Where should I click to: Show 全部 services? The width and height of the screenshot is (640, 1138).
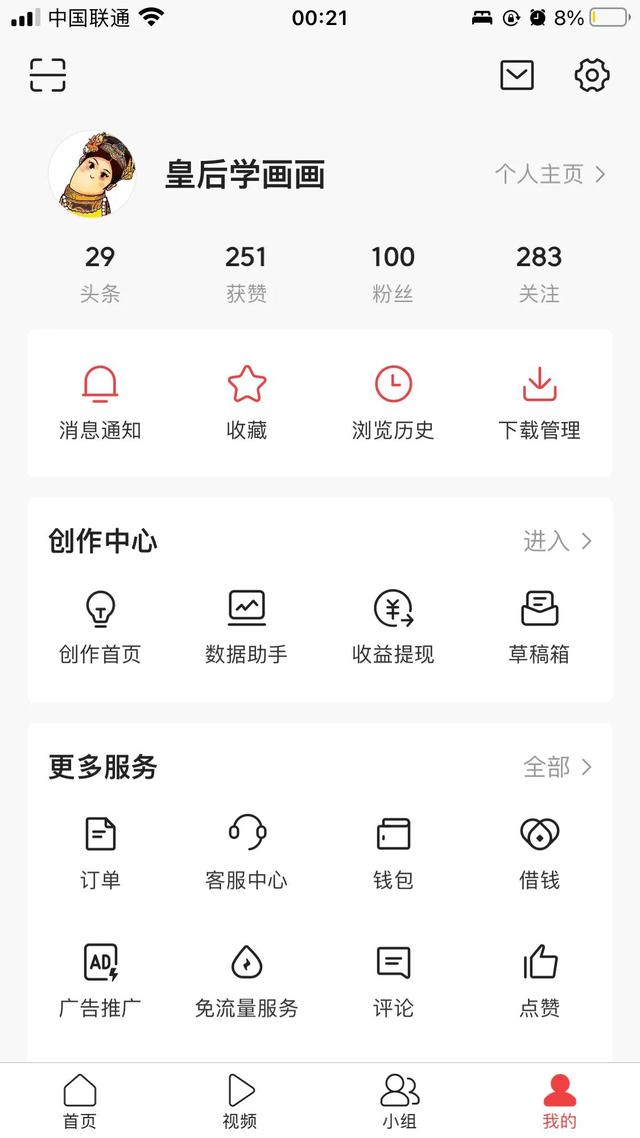[x=558, y=766]
